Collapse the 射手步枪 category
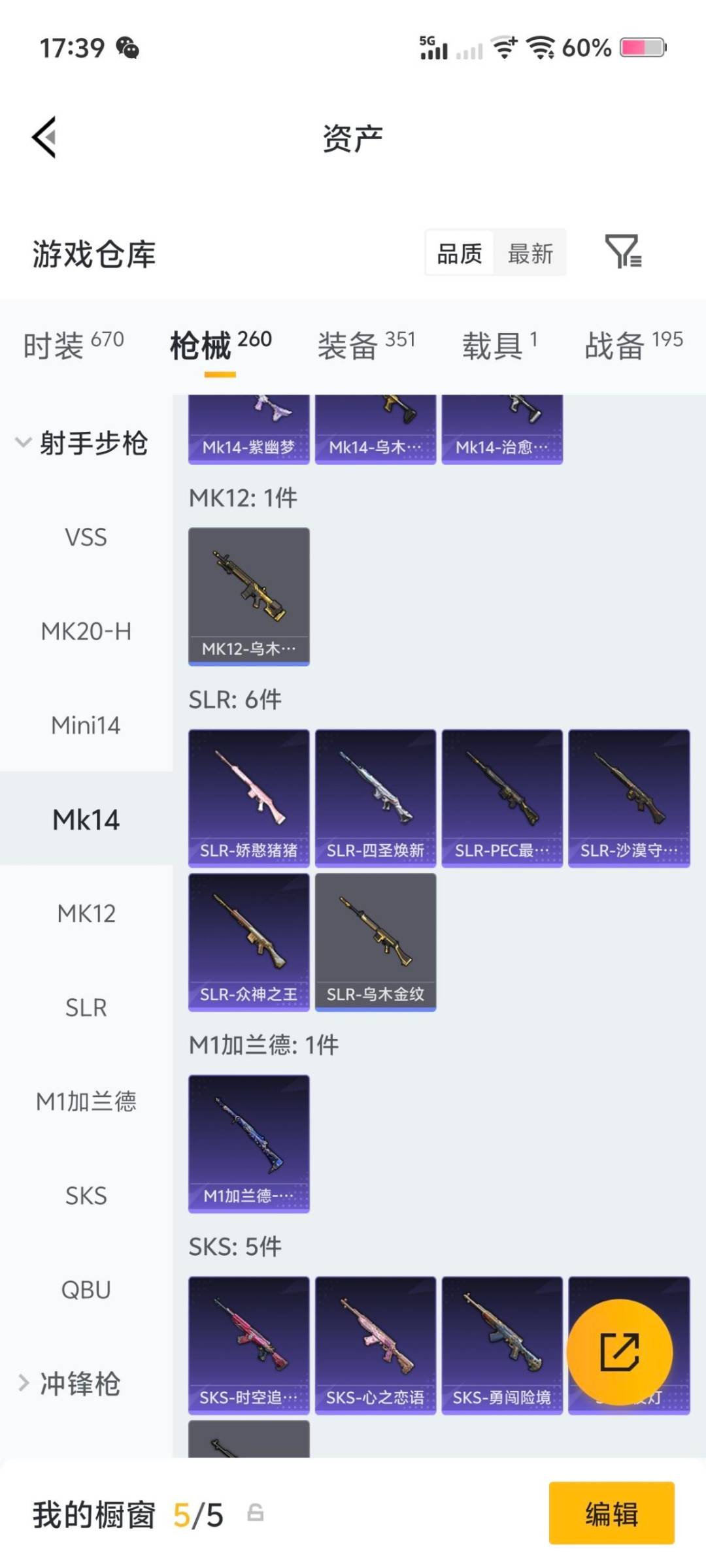Viewport: 706px width, 1568px height. click(x=95, y=443)
